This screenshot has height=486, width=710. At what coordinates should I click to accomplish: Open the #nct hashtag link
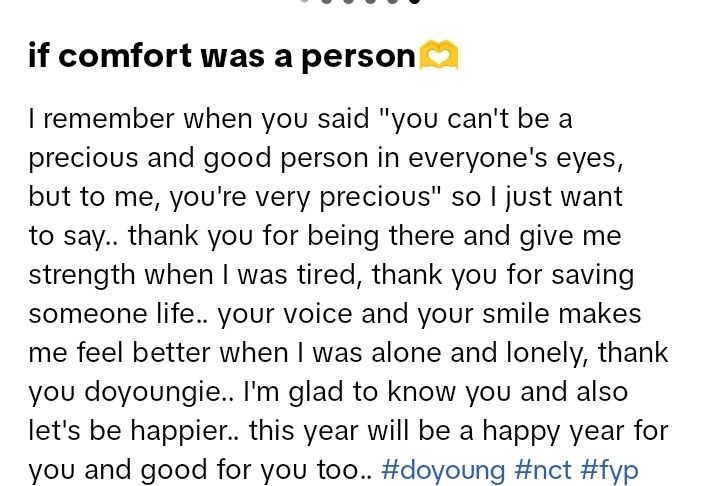click(542, 469)
